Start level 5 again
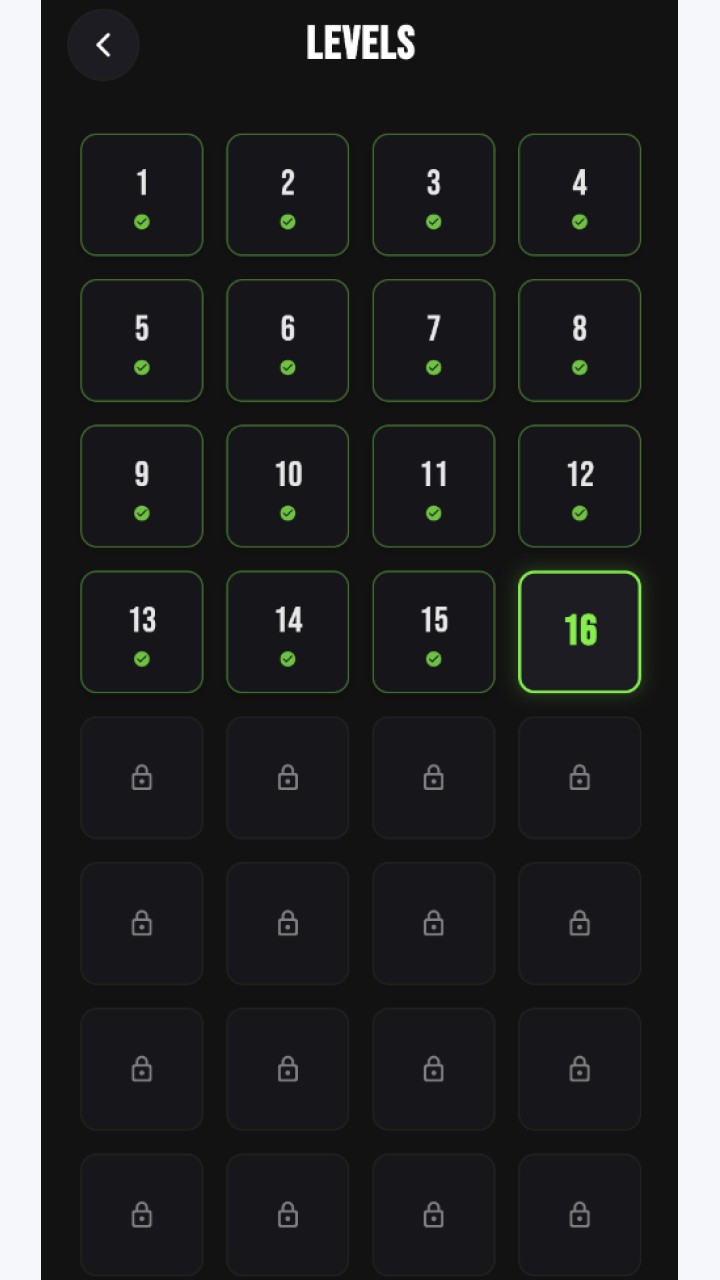The width and height of the screenshot is (720, 1280). point(142,341)
